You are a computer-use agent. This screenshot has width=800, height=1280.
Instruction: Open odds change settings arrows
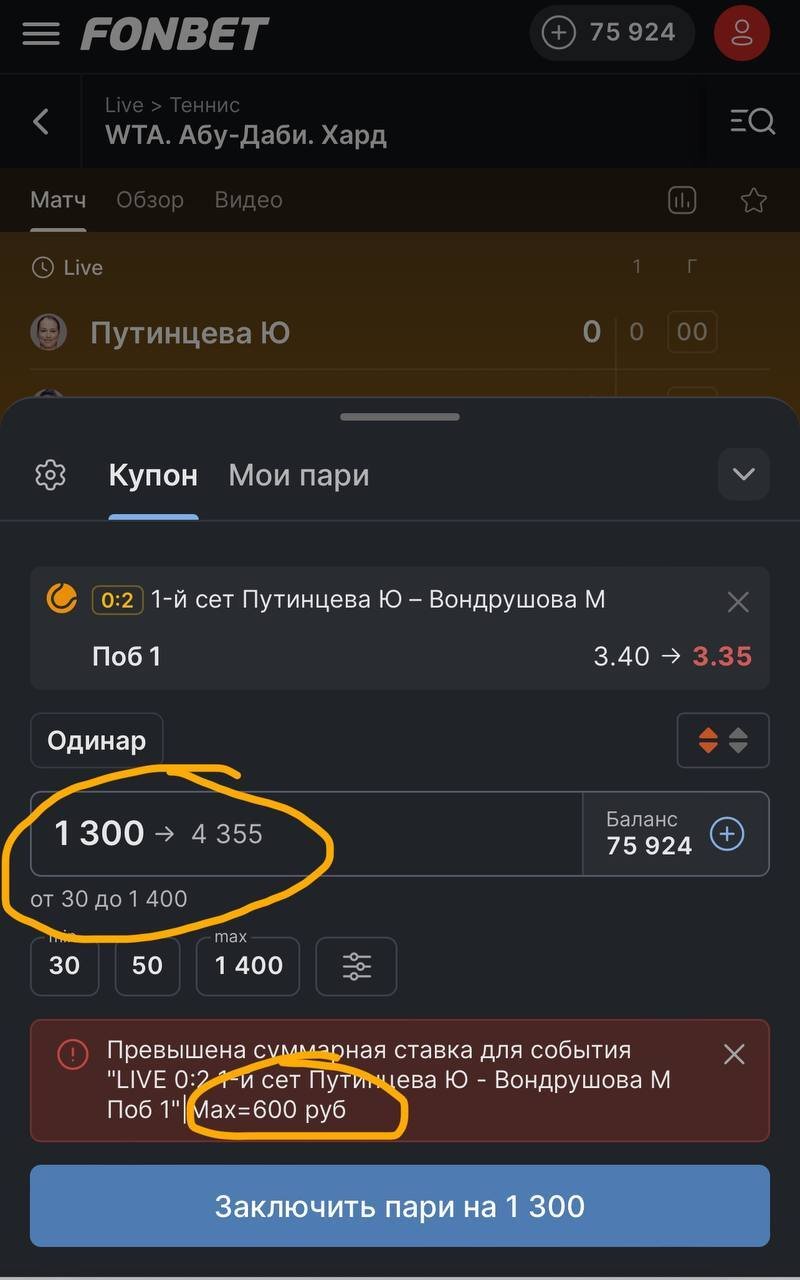pyautogui.click(x=722, y=740)
